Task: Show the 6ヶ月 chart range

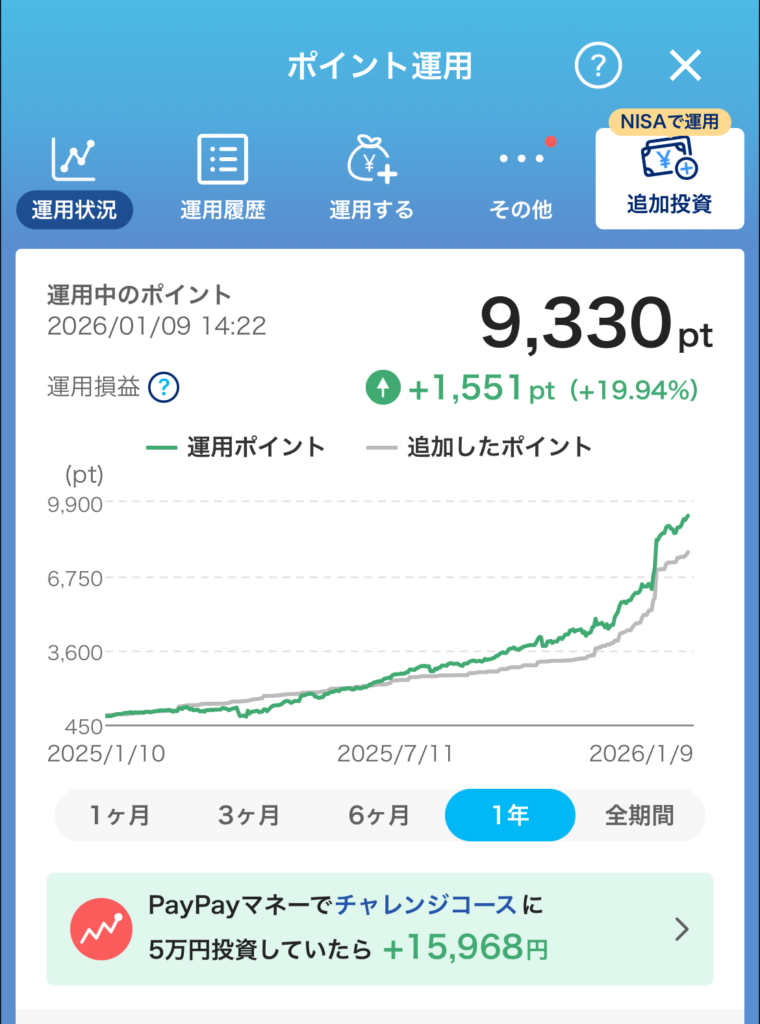Action: point(380,815)
